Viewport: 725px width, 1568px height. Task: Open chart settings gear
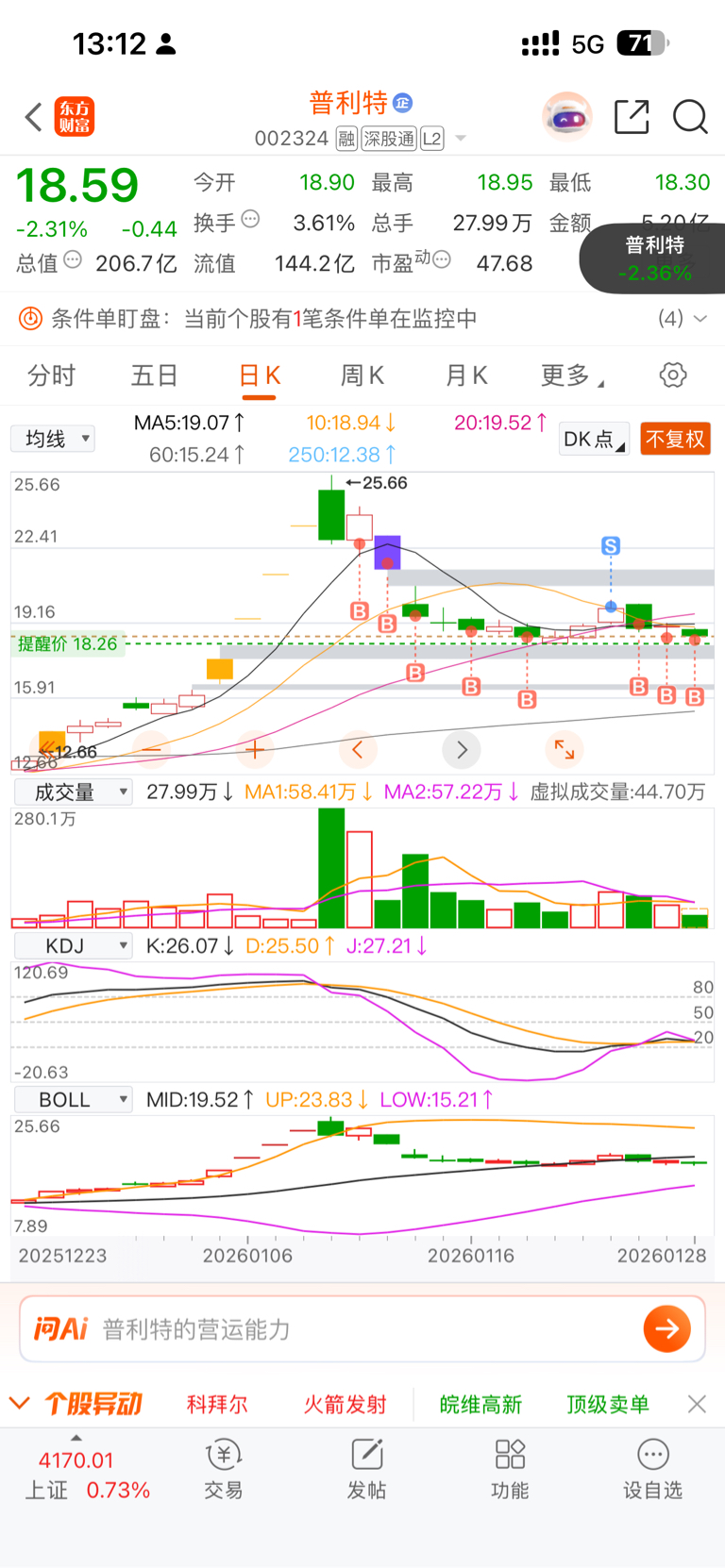pyautogui.click(x=673, y=375)
